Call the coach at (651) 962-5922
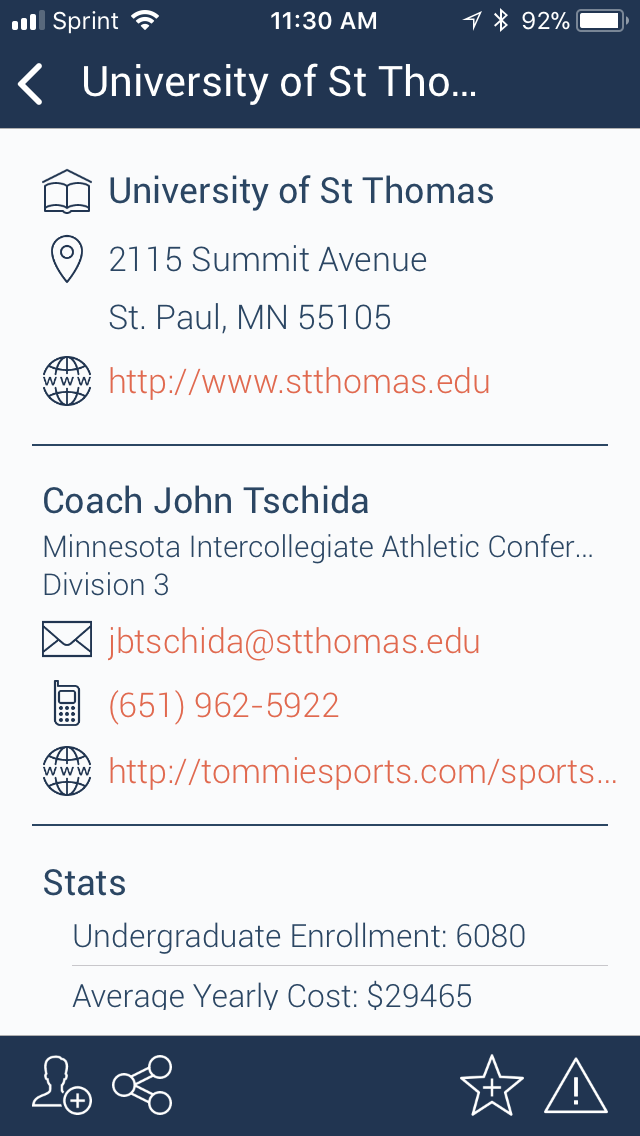The image size is (640, 1136). pos(224,706)
